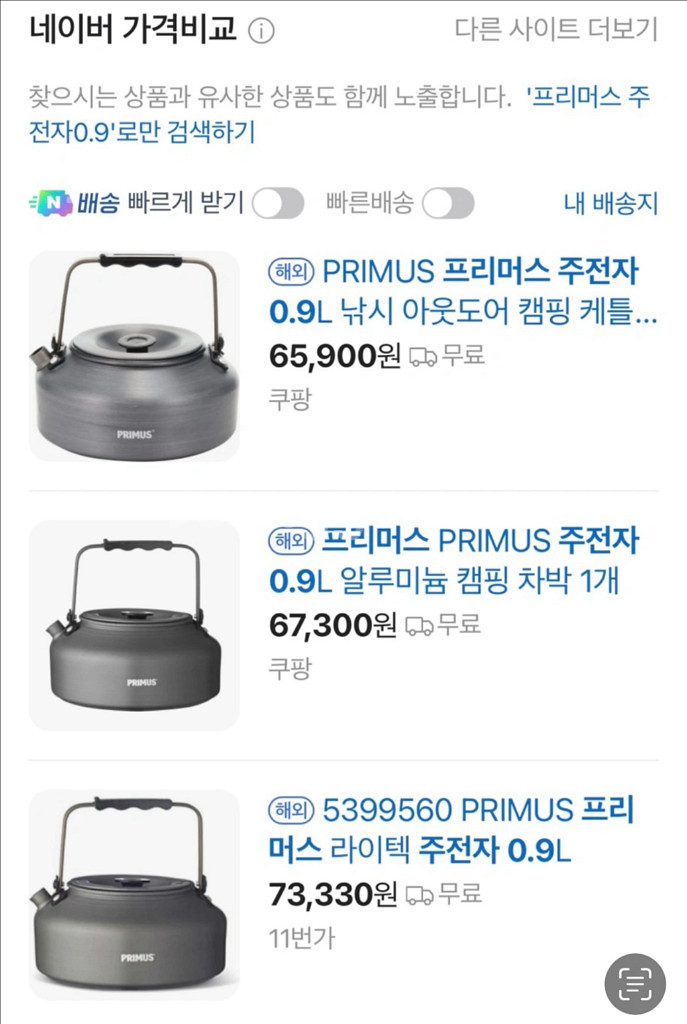Toggle N배송 빠르게 받기 switch
687x1024 pixels.
[x=278, y=204]
